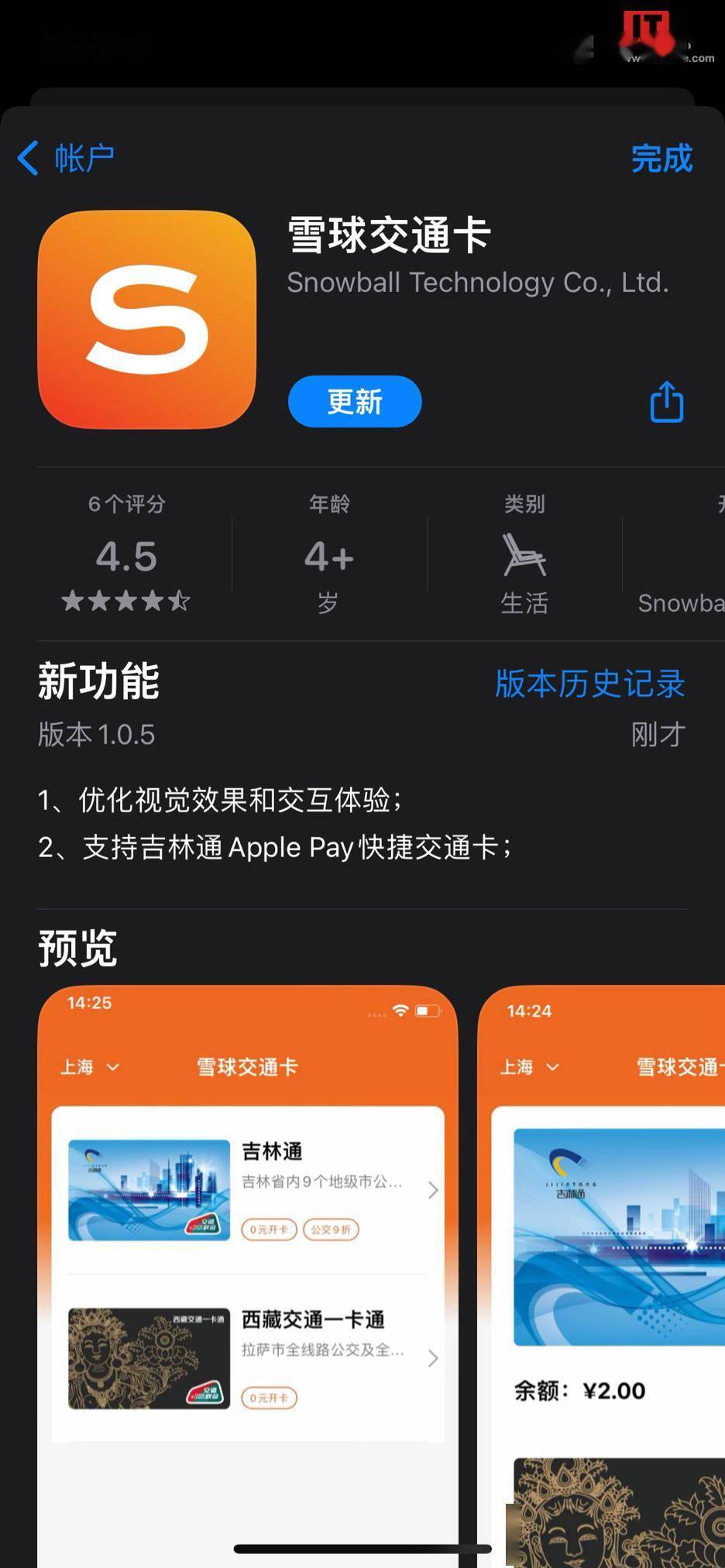This screenshot has width=725, height=1568.
Task: Open 版本历史记录 version history
Action: point(589,684)
